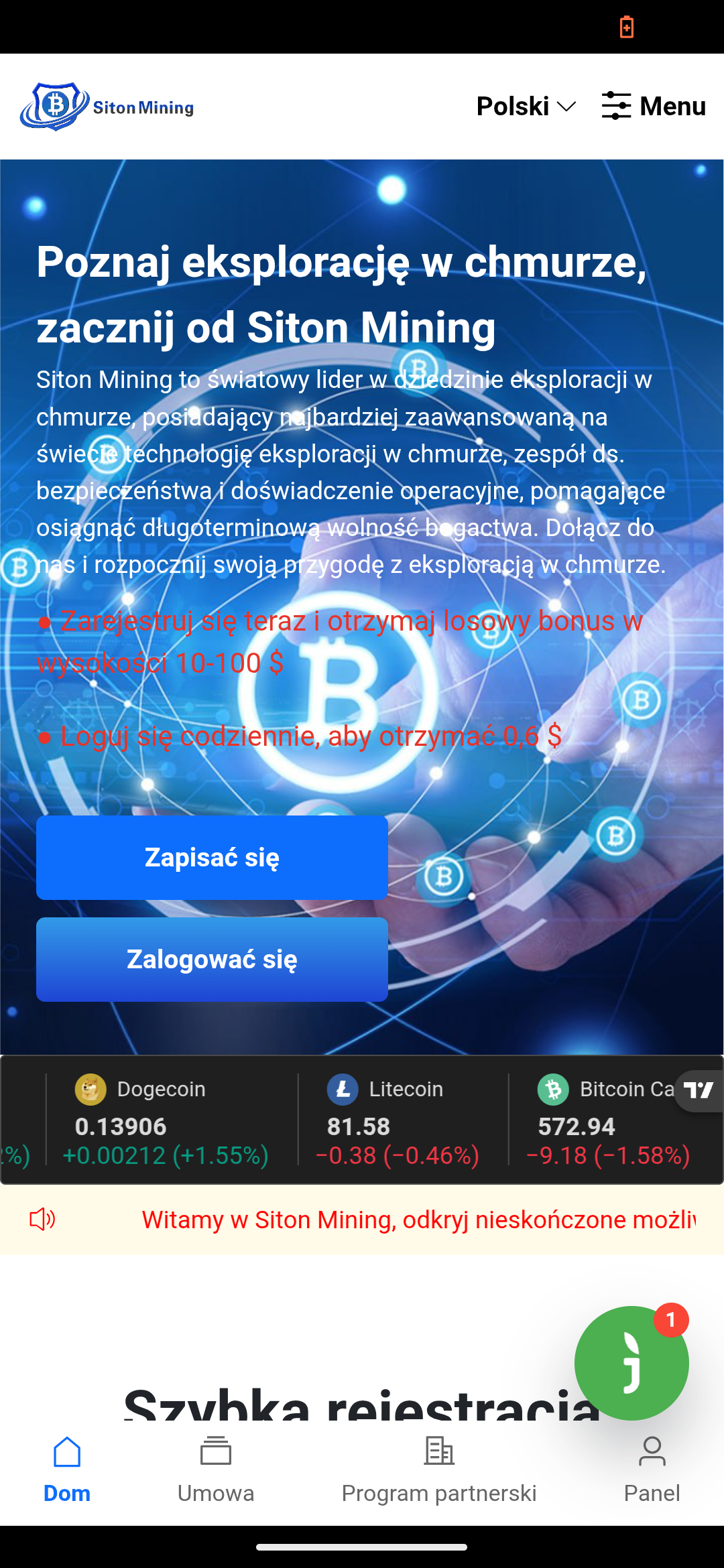Switch to the Dom tab
724x1568 pixels.
click(x=67, y=1470)
